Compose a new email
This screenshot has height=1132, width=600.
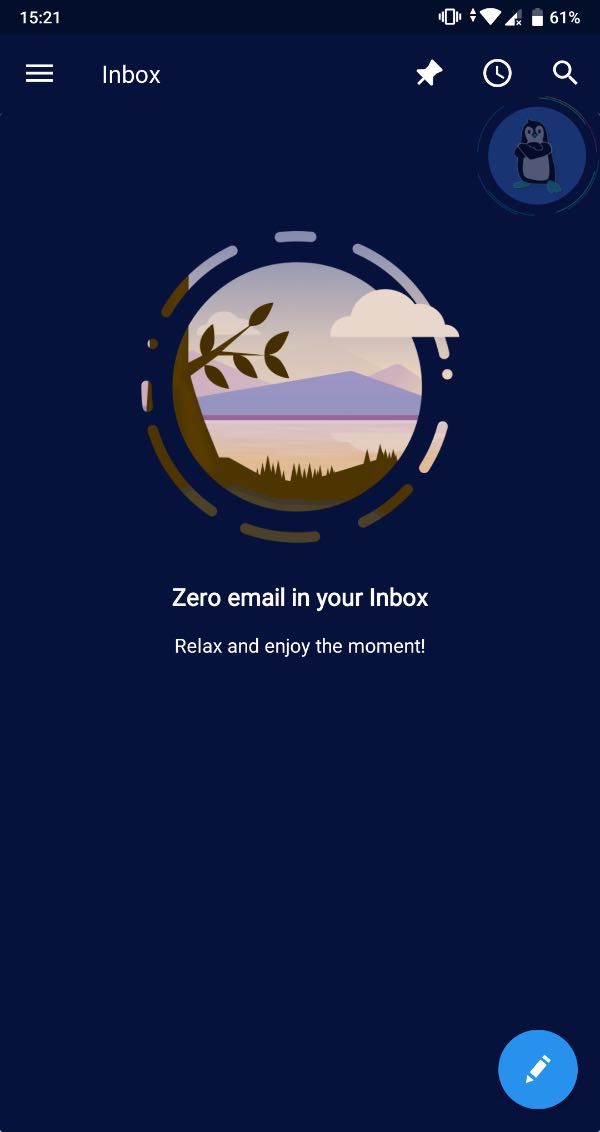538,1069
